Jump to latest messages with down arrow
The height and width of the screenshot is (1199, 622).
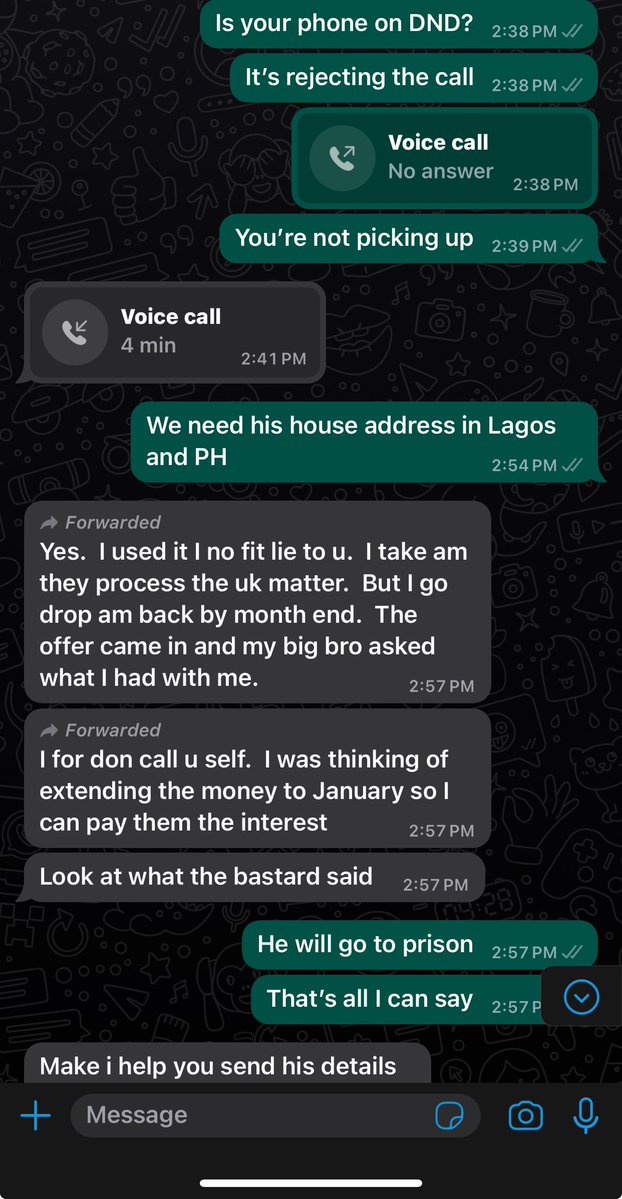(x=581, y=996)
